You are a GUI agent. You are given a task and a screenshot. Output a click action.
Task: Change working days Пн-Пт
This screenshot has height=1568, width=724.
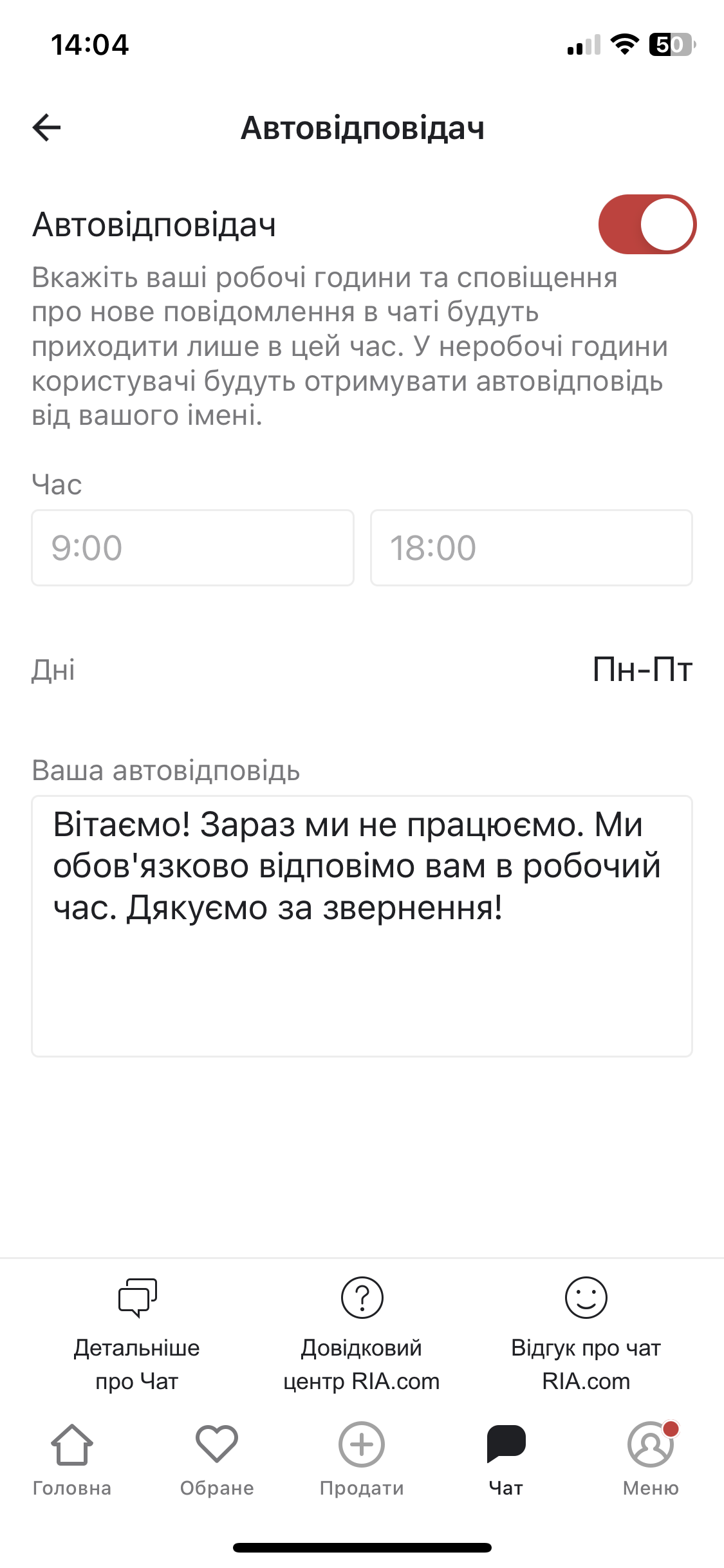362,669
